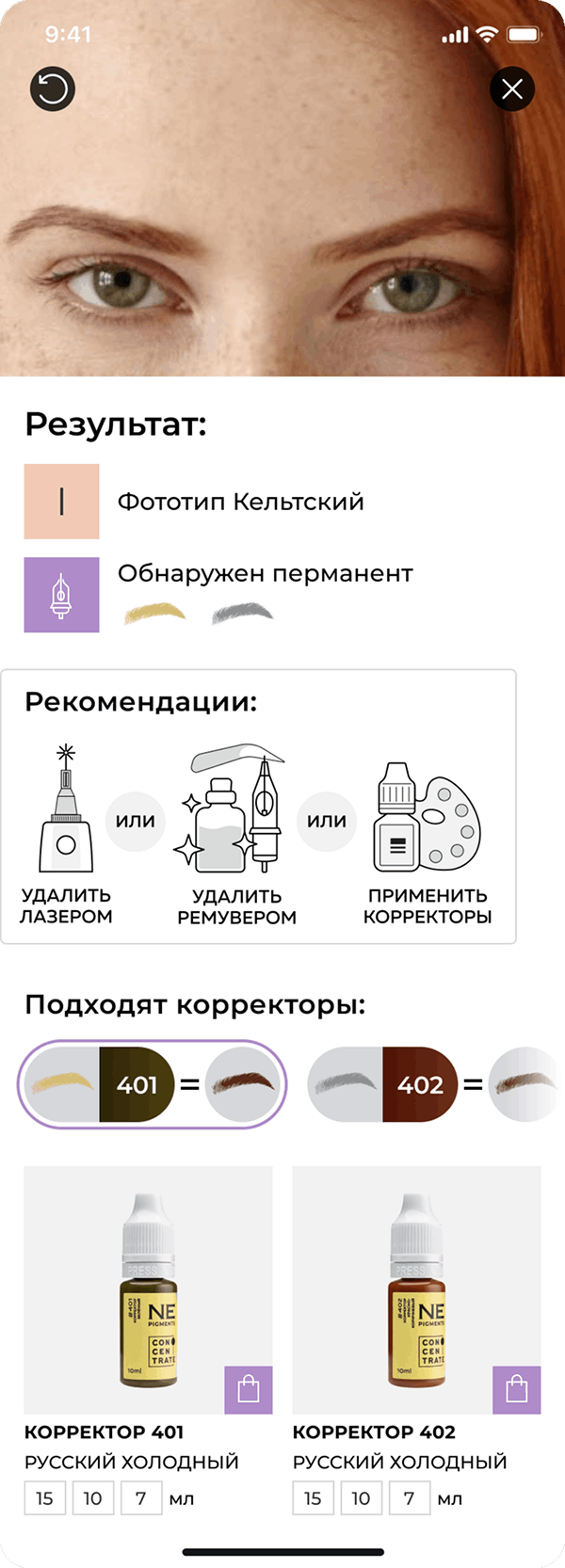Pick 10 ml size for Корректор 402
Screen dimensions: 565x1568
[361, 1497]
